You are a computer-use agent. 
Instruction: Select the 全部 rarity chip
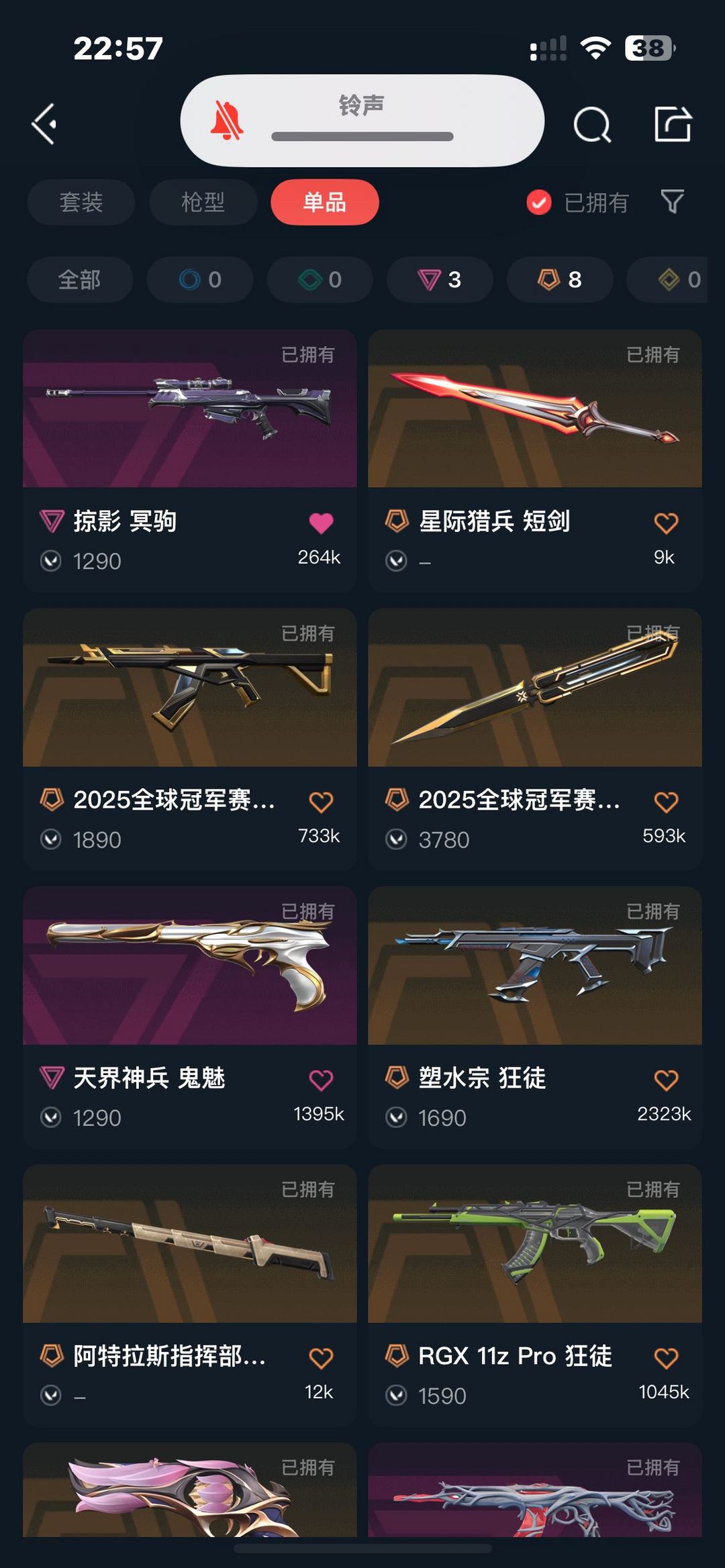[x=80, y=279]
